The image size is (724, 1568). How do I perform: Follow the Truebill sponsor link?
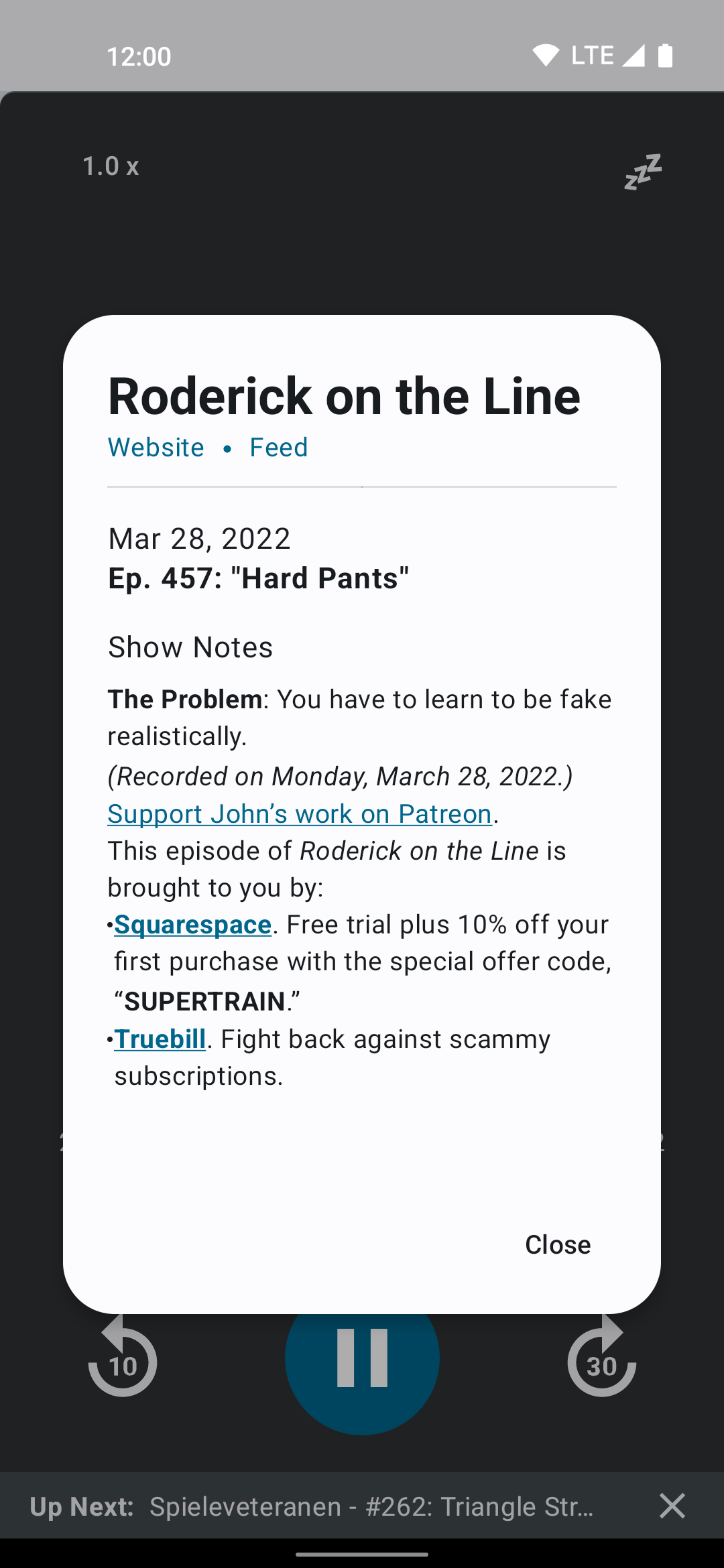pyautogui.click(x=160, y=1039)
